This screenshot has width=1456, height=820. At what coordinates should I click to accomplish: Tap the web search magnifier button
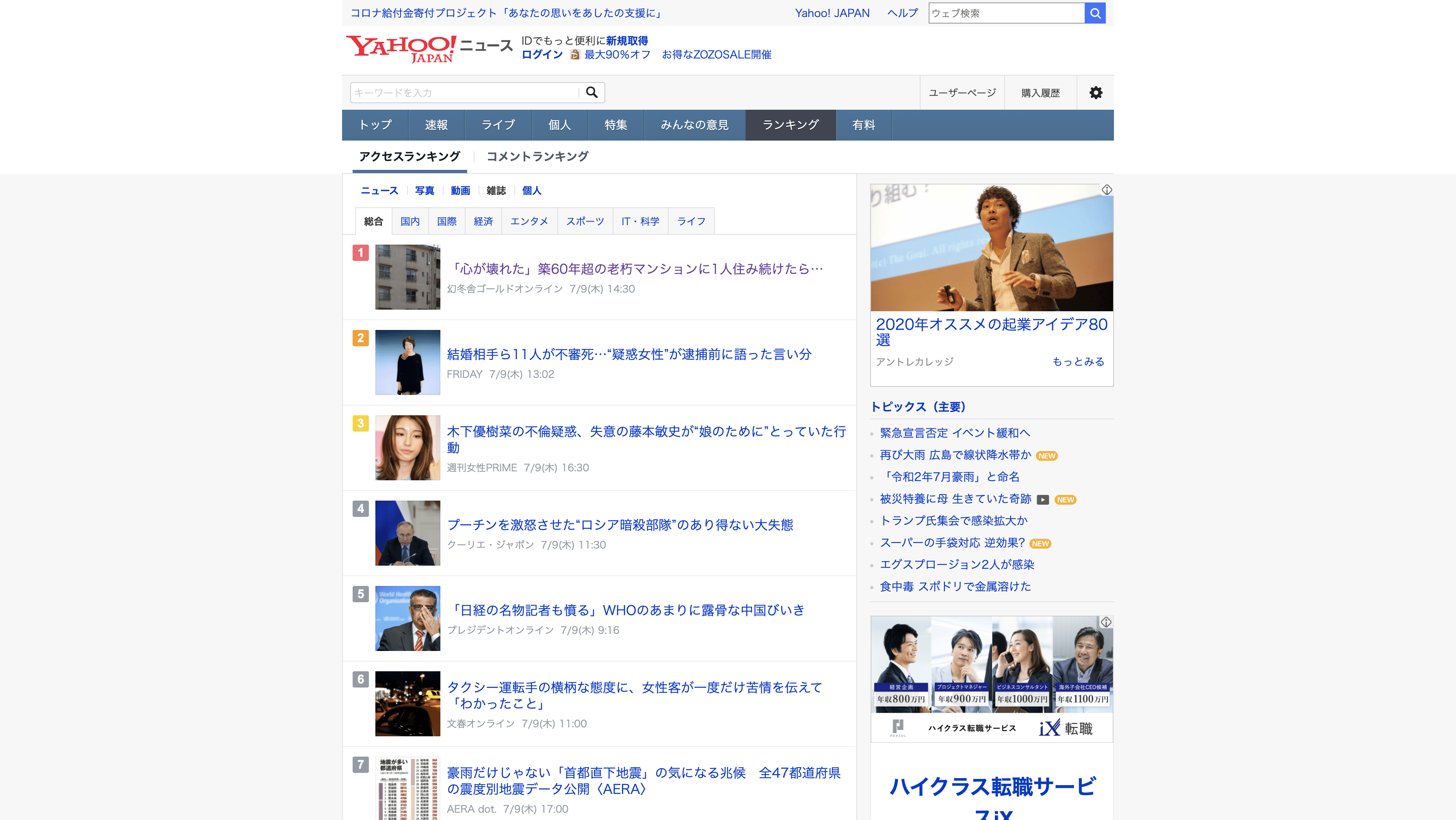[x=1095, y=13]
